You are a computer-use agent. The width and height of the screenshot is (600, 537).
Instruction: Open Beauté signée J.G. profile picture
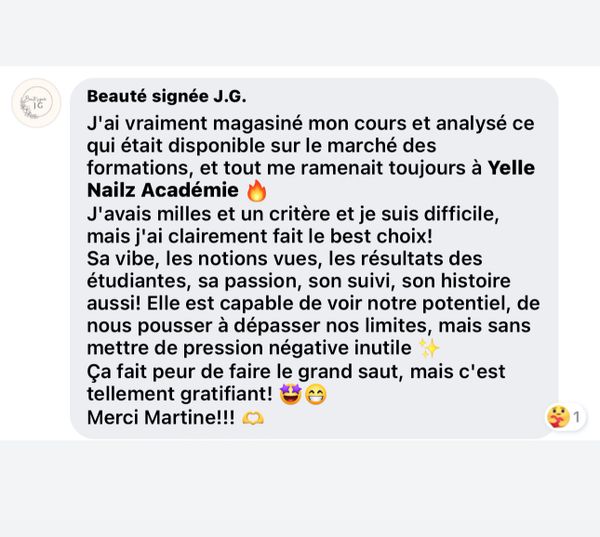pos(36,103)
